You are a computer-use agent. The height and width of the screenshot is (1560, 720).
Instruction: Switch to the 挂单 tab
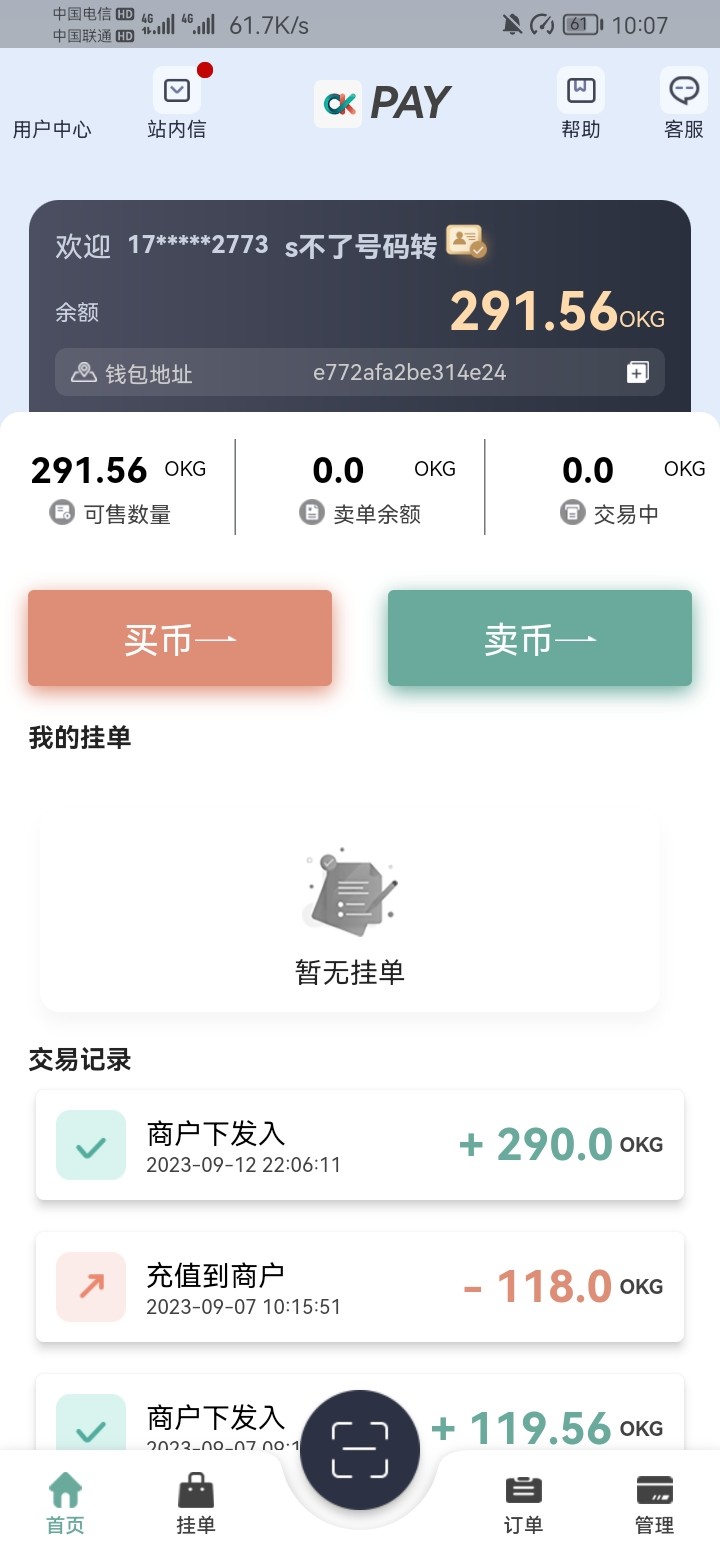tap(196, 1504)
